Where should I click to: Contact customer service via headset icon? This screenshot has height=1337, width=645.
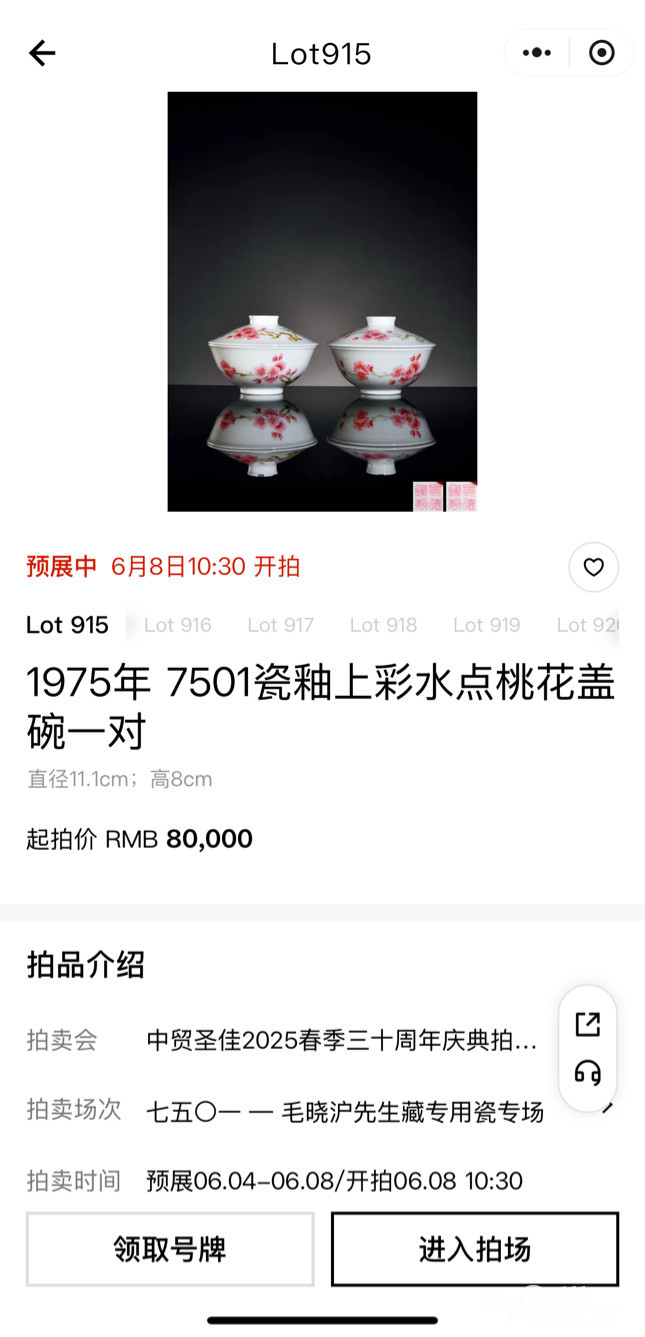tap(588, 1074)
